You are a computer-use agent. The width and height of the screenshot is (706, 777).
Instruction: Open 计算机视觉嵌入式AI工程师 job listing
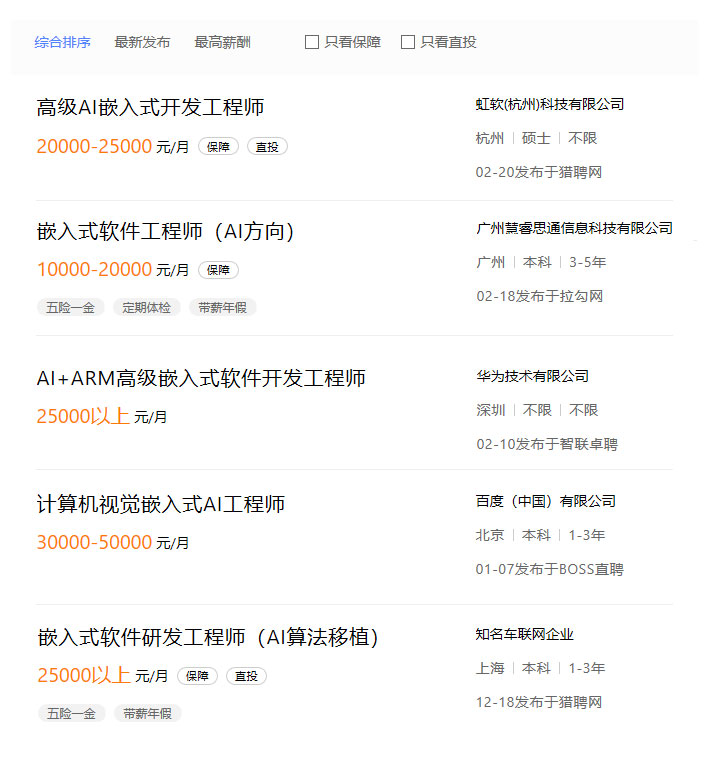(160, 504)
